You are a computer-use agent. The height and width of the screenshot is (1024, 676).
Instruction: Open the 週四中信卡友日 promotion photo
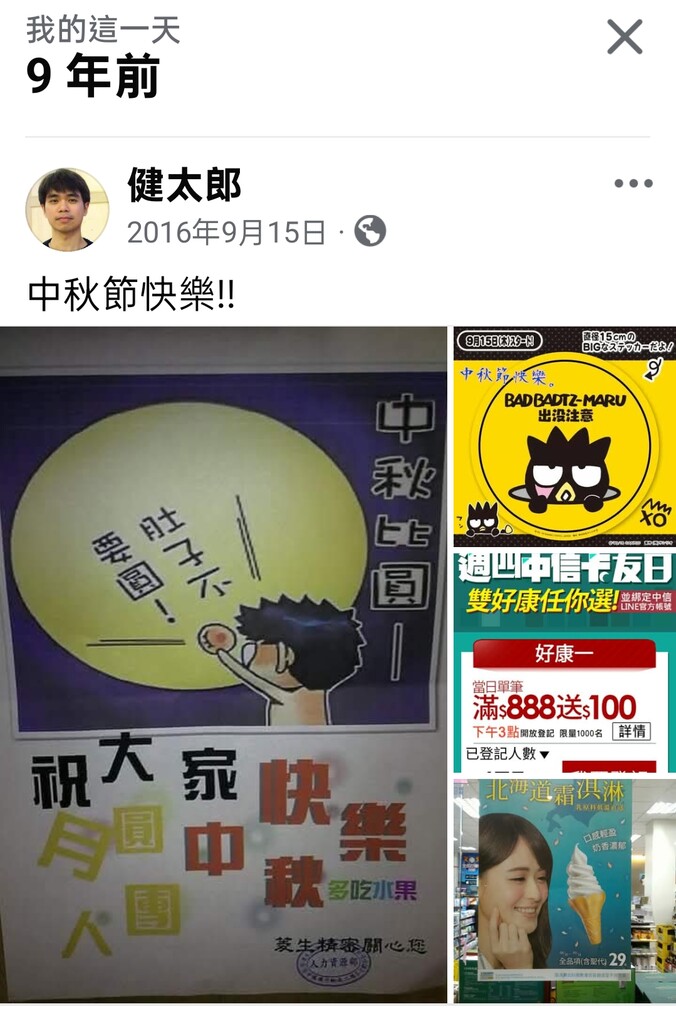click(564, 661)
